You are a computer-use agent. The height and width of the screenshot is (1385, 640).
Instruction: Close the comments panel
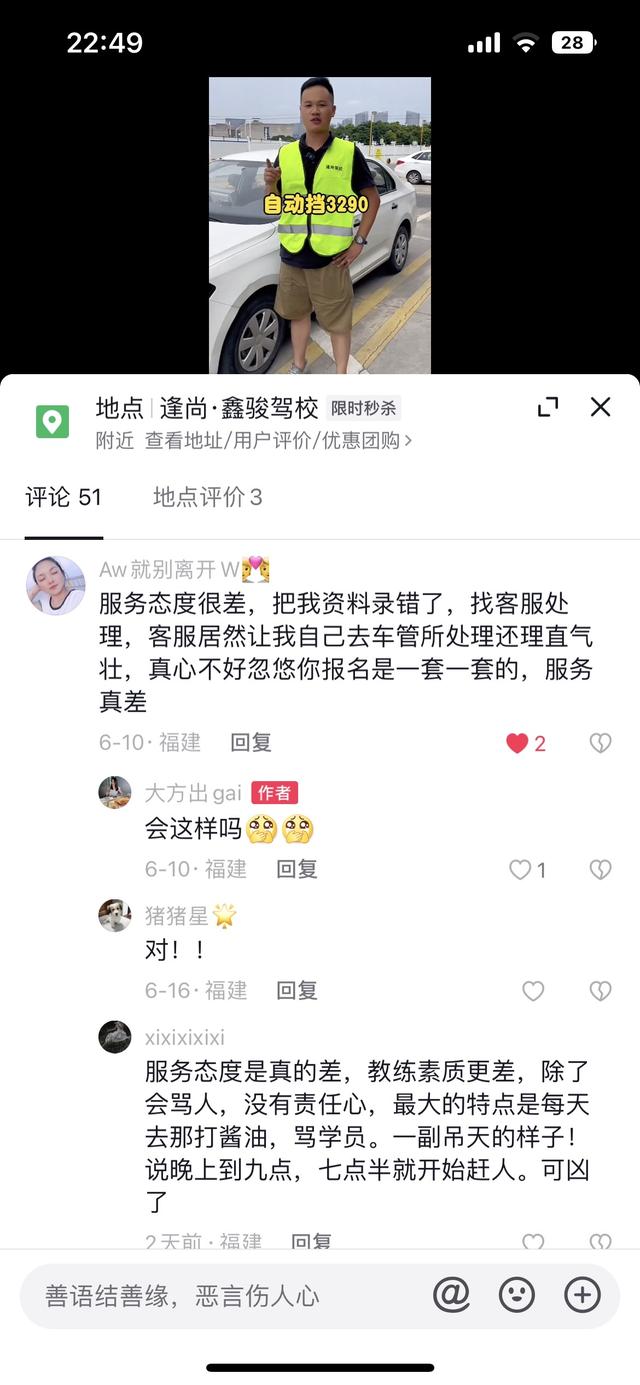(x=600, y=406)
